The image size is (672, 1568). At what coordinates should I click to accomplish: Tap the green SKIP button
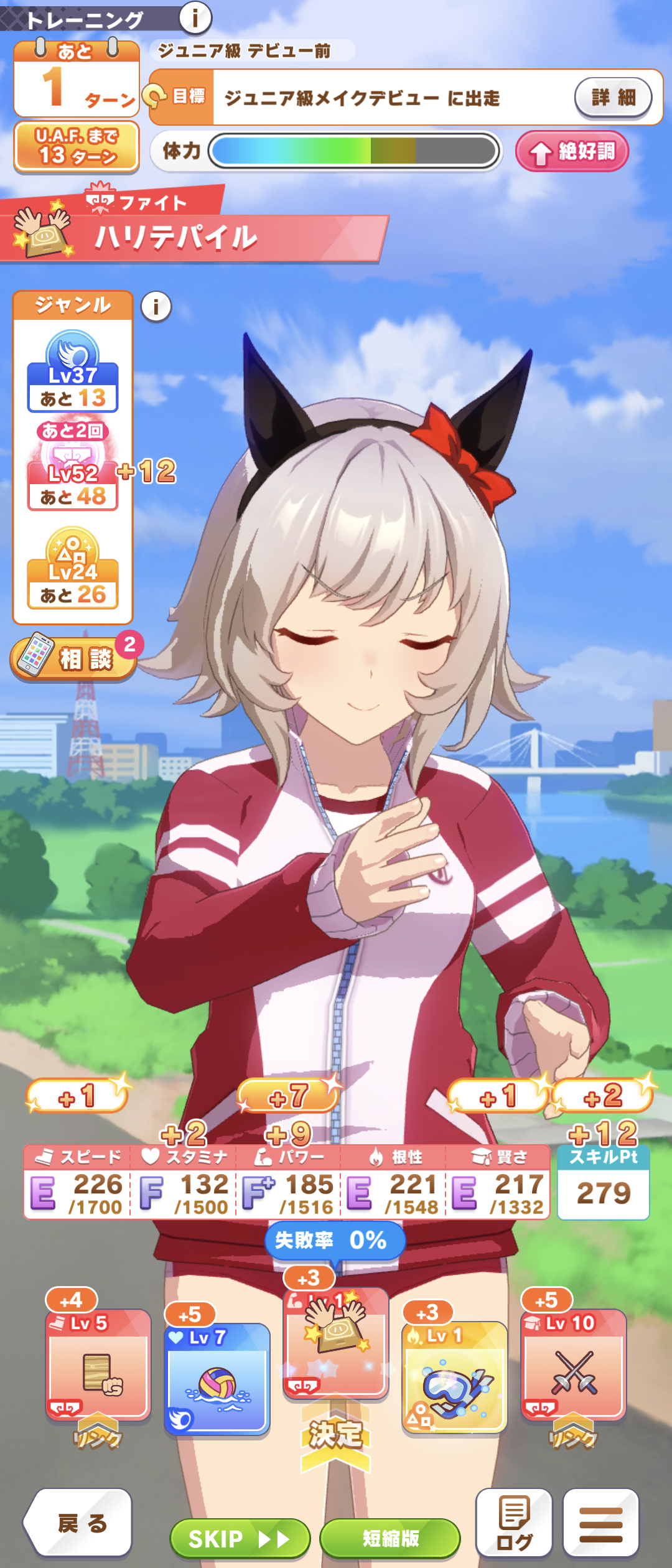pyautogui.click(x=240, y=1539)
